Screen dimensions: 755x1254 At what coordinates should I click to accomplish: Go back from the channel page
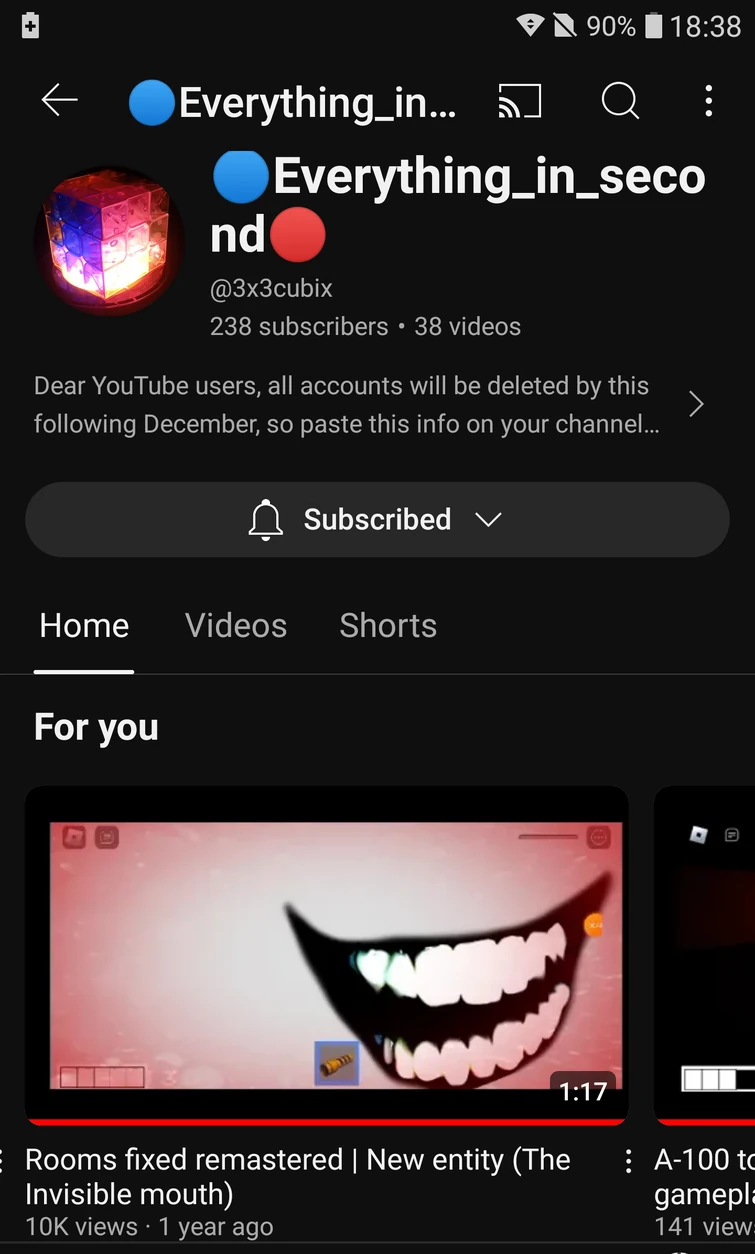coord(59,101)
